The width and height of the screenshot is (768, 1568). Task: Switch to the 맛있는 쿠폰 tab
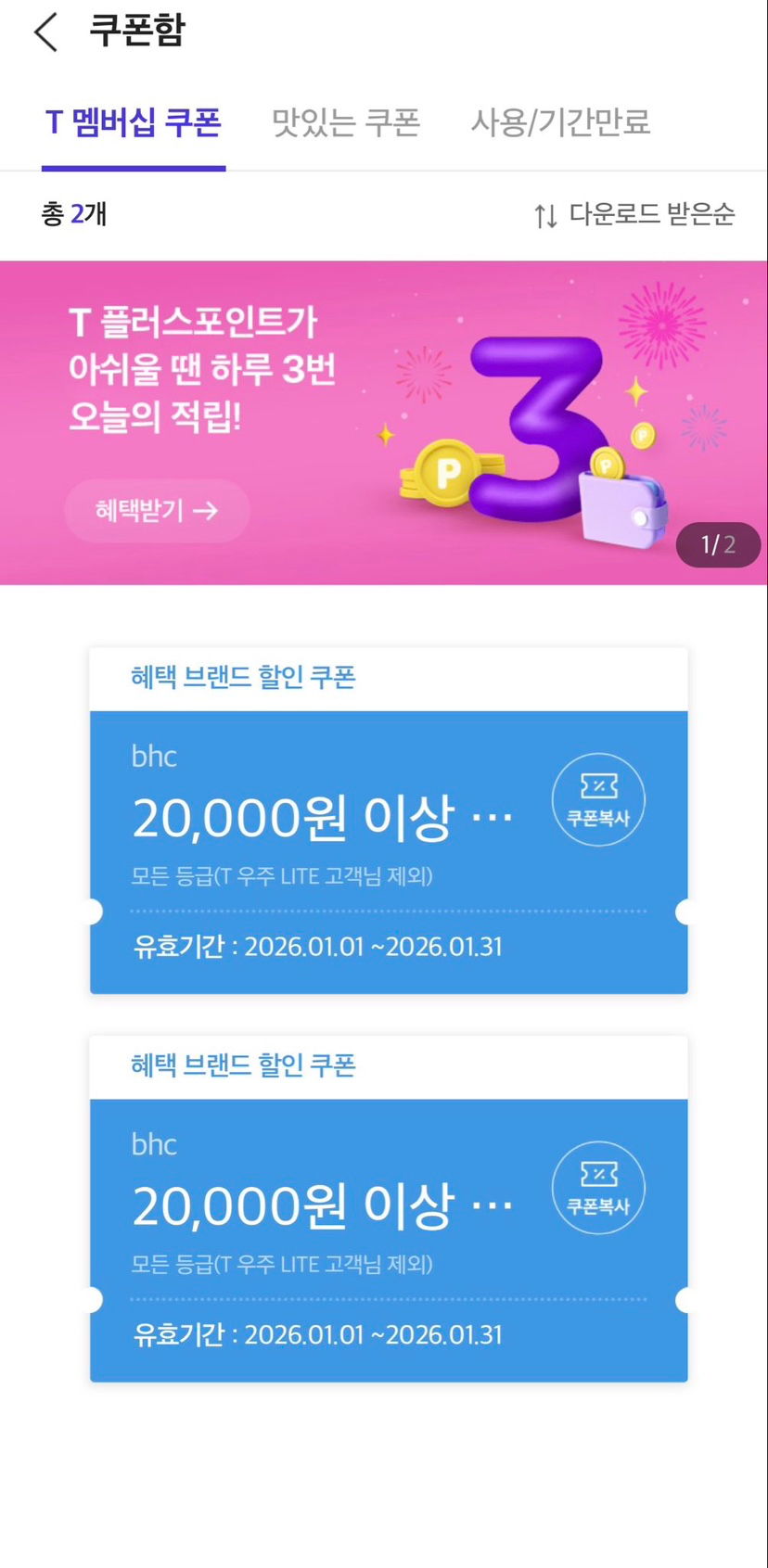coord(345,122)
